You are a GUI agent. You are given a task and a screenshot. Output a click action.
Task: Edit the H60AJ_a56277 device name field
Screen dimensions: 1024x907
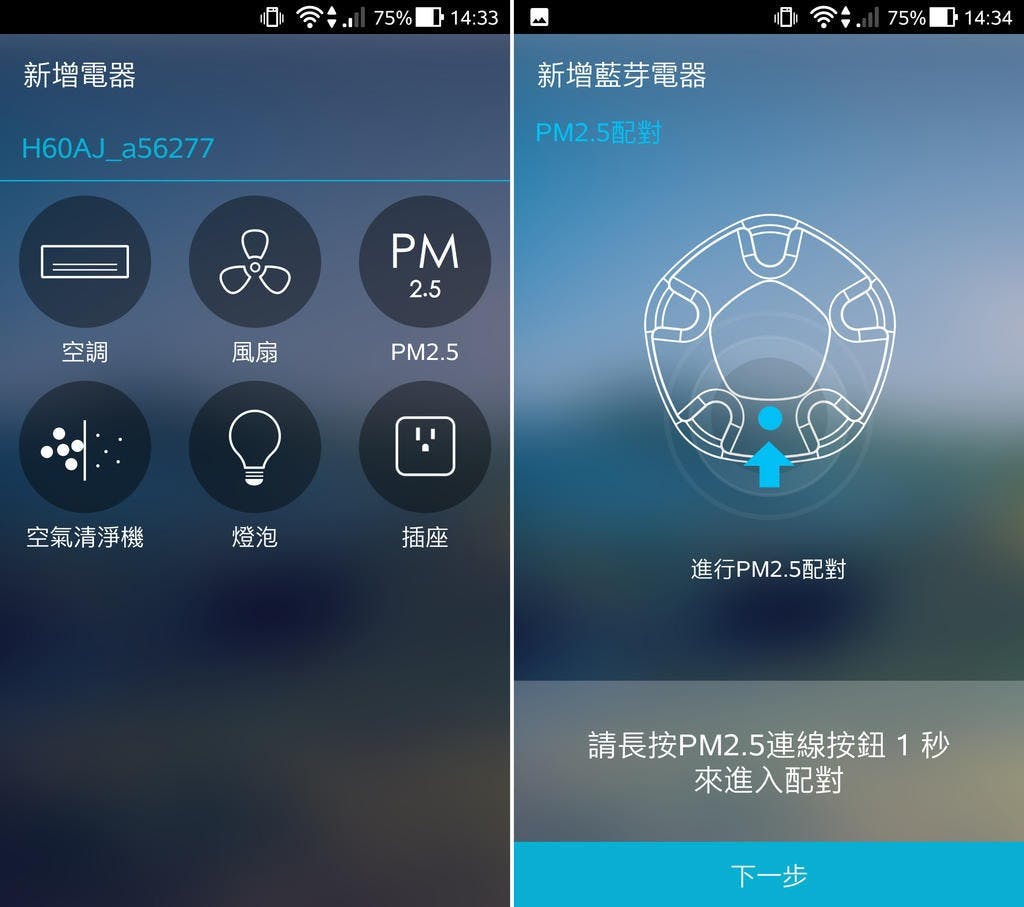[x=254, y=149]
